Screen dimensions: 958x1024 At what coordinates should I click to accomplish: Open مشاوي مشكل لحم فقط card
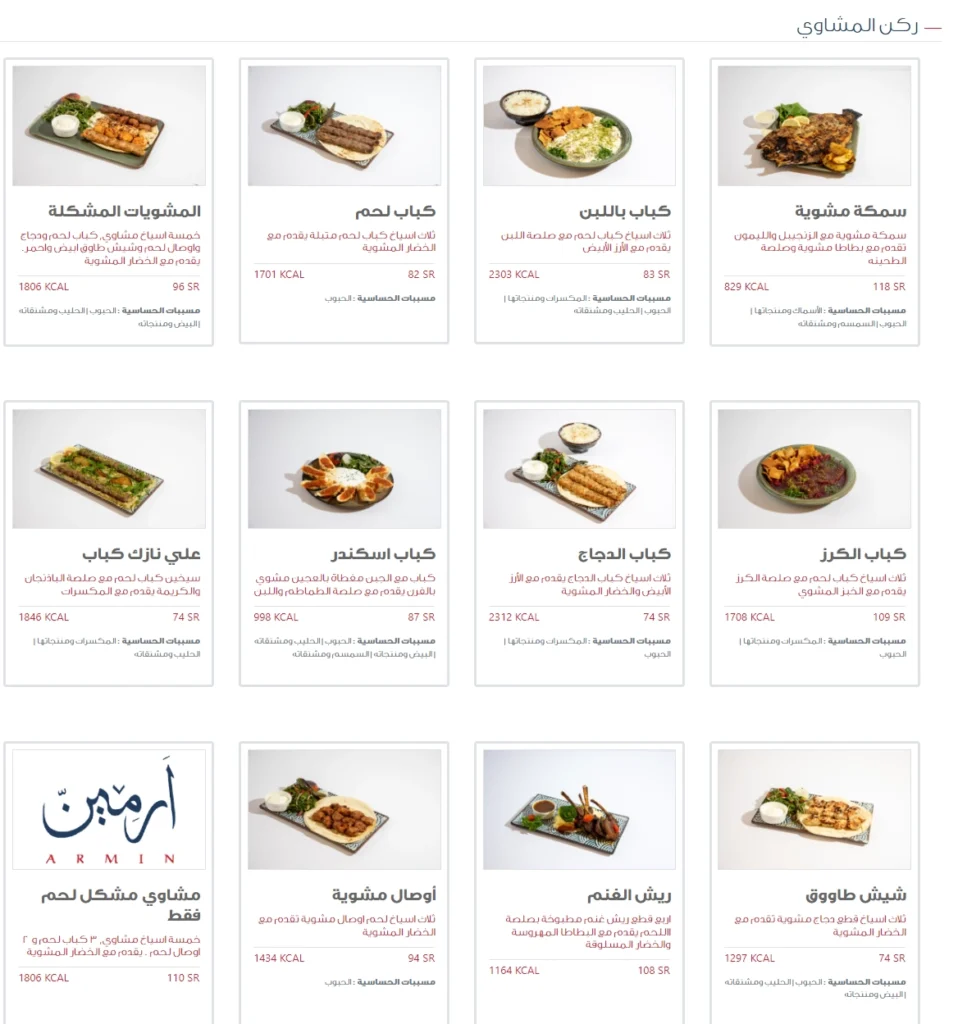pyautogui.click(x=109, y=885)
